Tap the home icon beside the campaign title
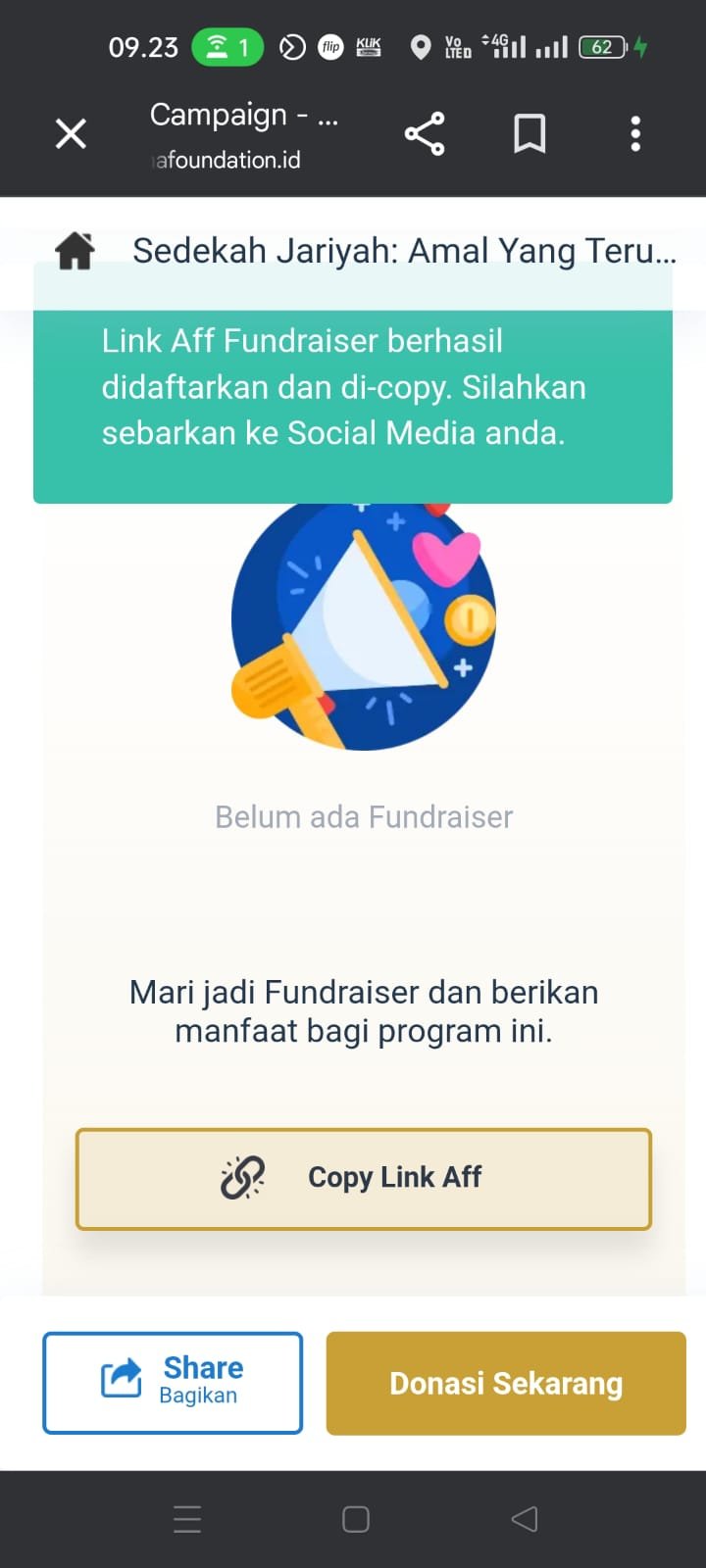The width and height of the screenshot is (706, 1568). click(76, 250)
